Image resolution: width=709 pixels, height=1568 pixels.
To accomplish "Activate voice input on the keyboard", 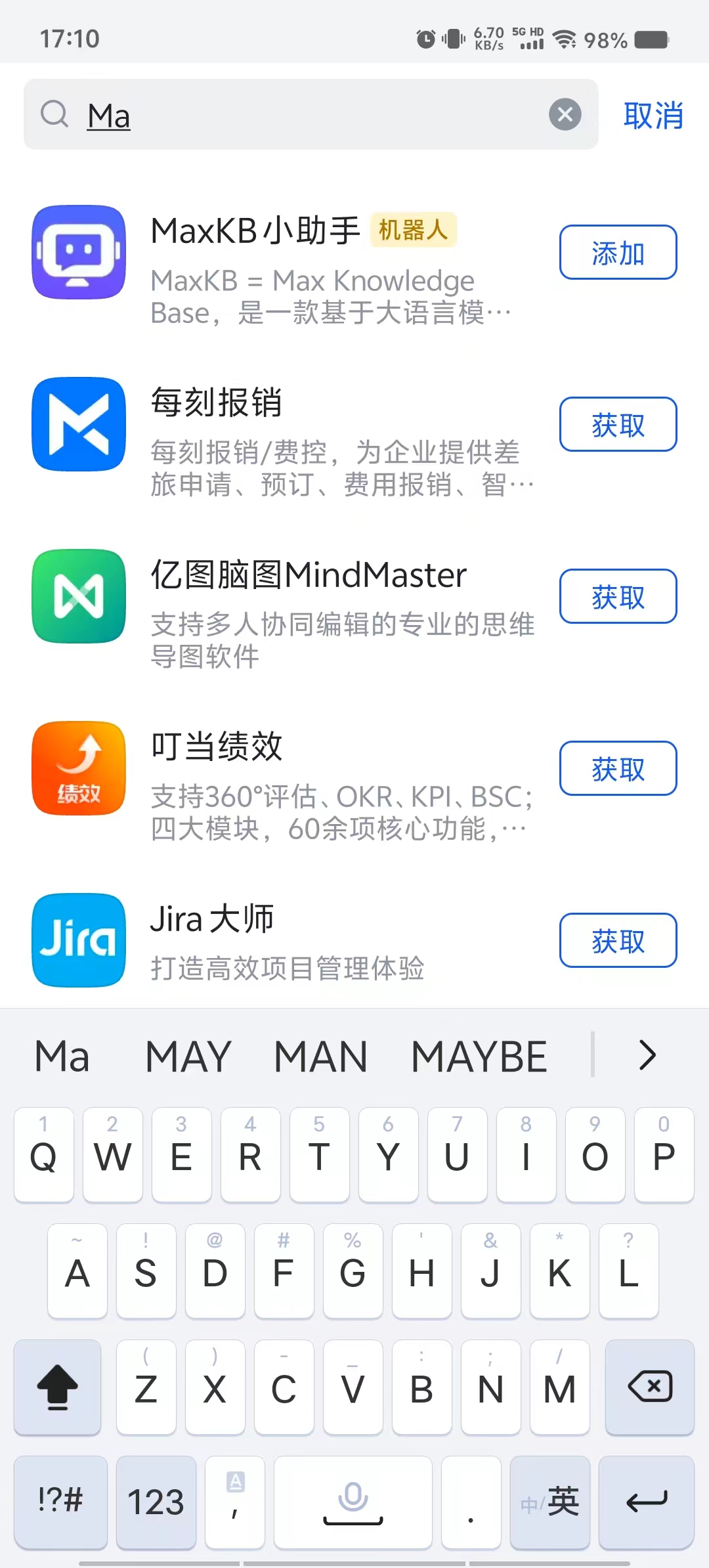I will coord(353,1504).
